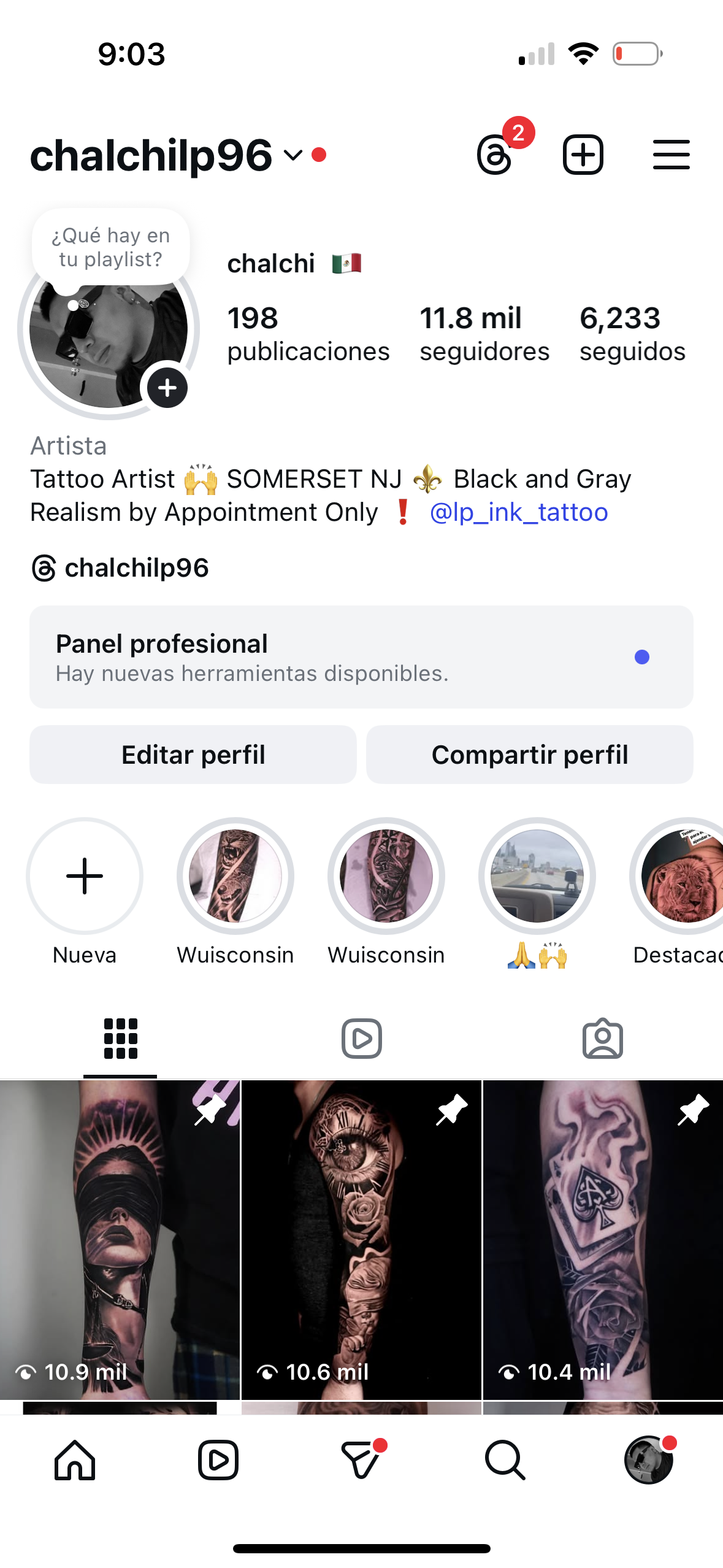The height and width of the screenshot is (1568, 723).
Task: Open the hamburger menu
Action: pyautogui.click(x=671, y=155)
